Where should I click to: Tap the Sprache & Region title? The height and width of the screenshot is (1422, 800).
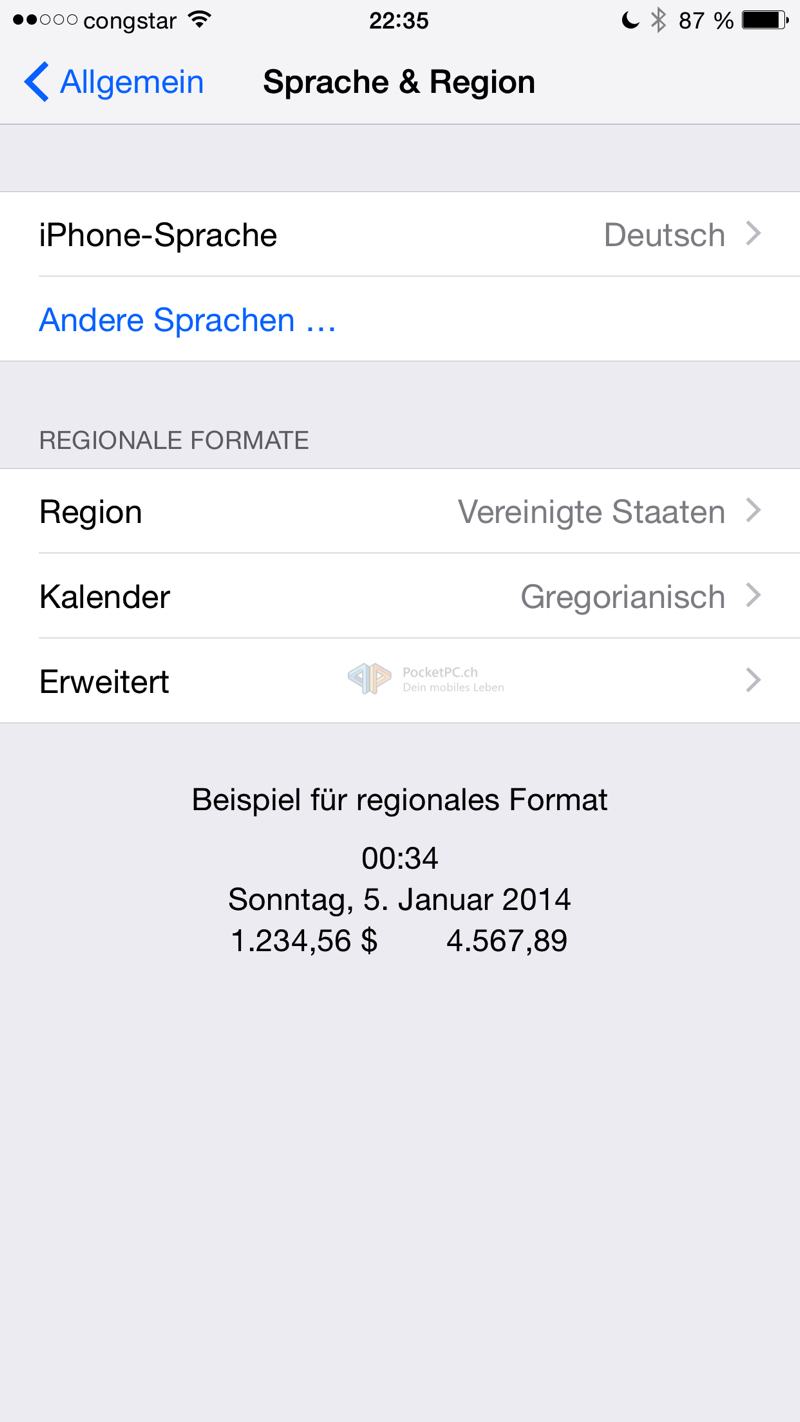(x=399, y=82)
